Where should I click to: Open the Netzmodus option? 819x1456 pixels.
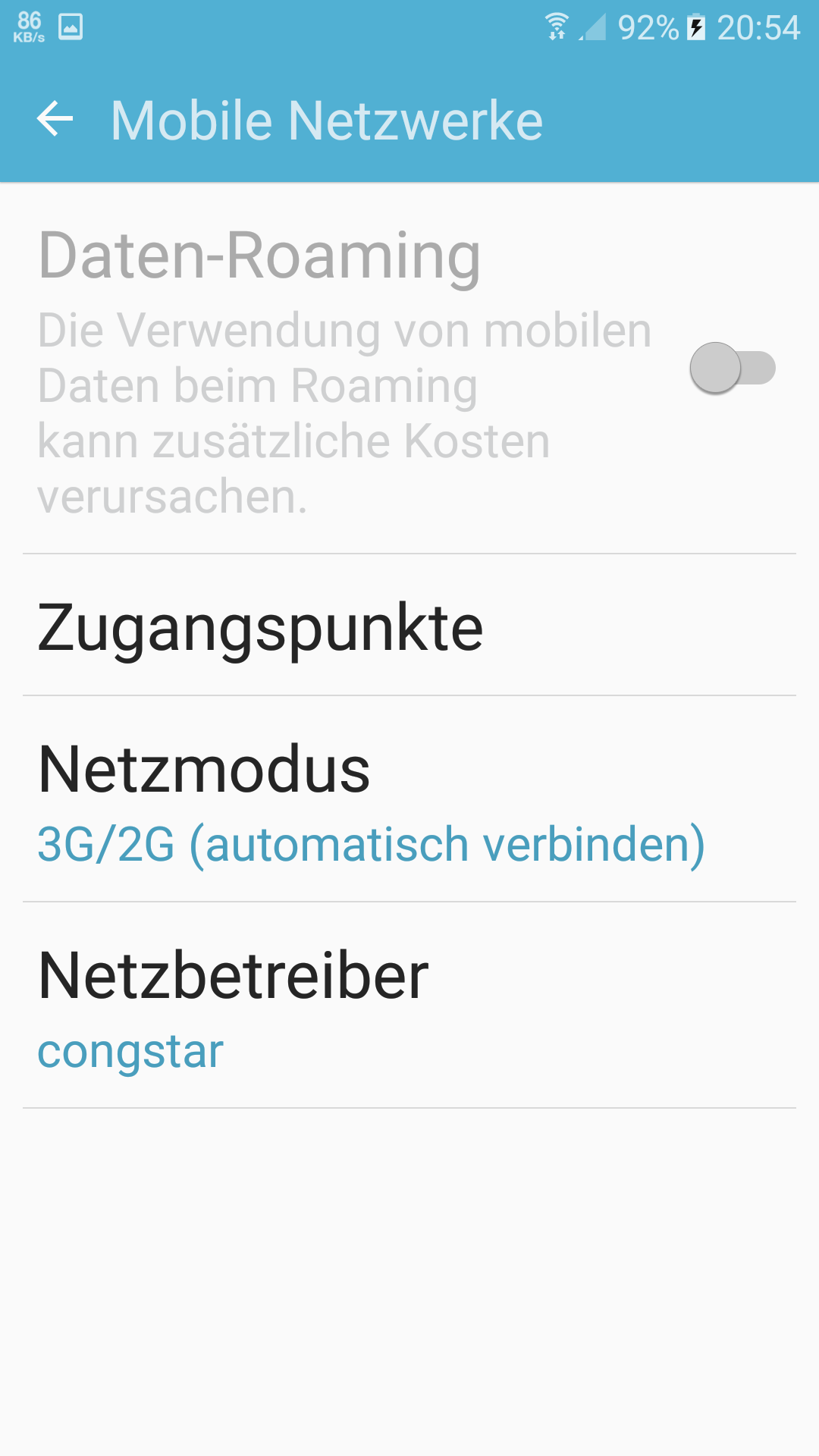coord(409,800)
